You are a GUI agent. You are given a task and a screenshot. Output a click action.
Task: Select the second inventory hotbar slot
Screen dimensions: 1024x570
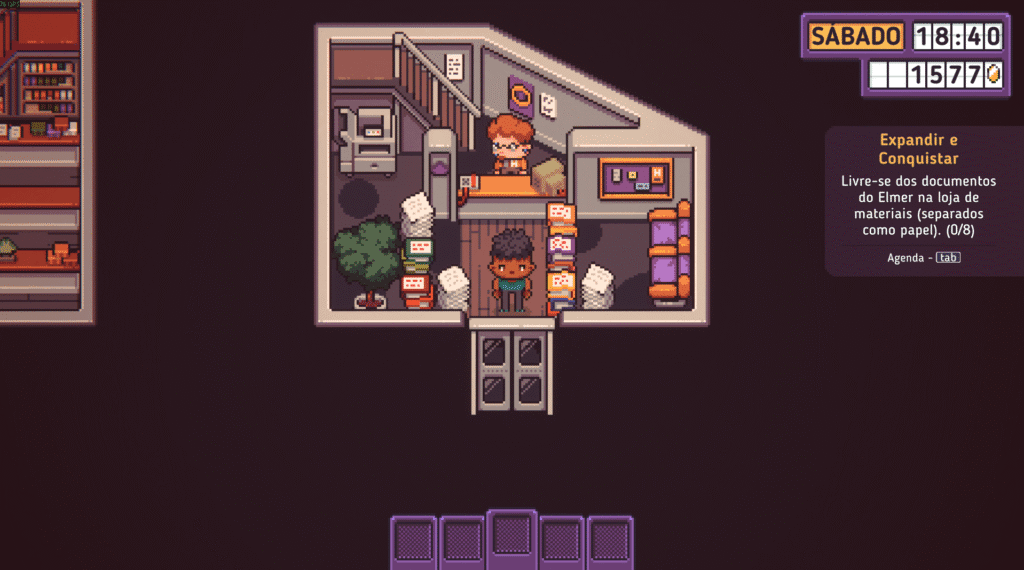click(462, 541)
